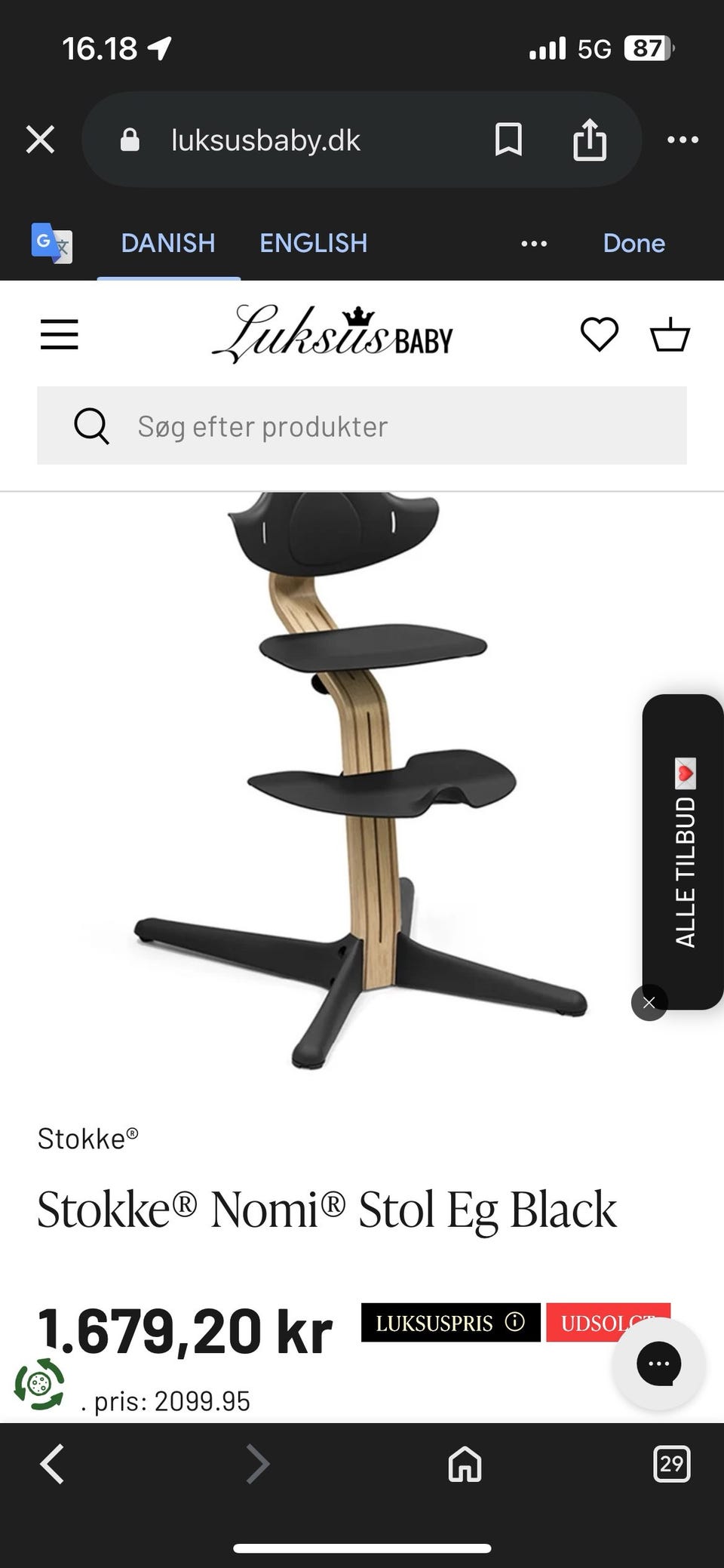Open the chat bubble
724x1568 pixels.
click(658, 1364)
